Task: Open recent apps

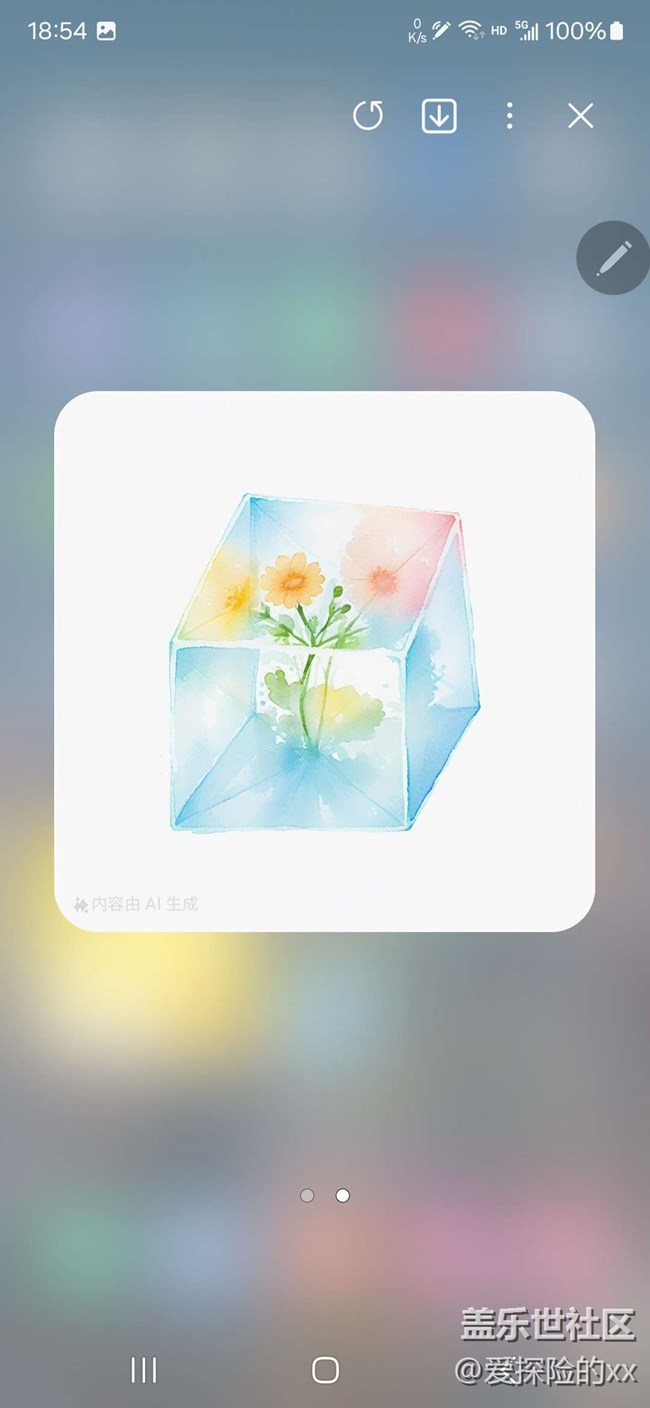Action: [x=144, y=1370]
